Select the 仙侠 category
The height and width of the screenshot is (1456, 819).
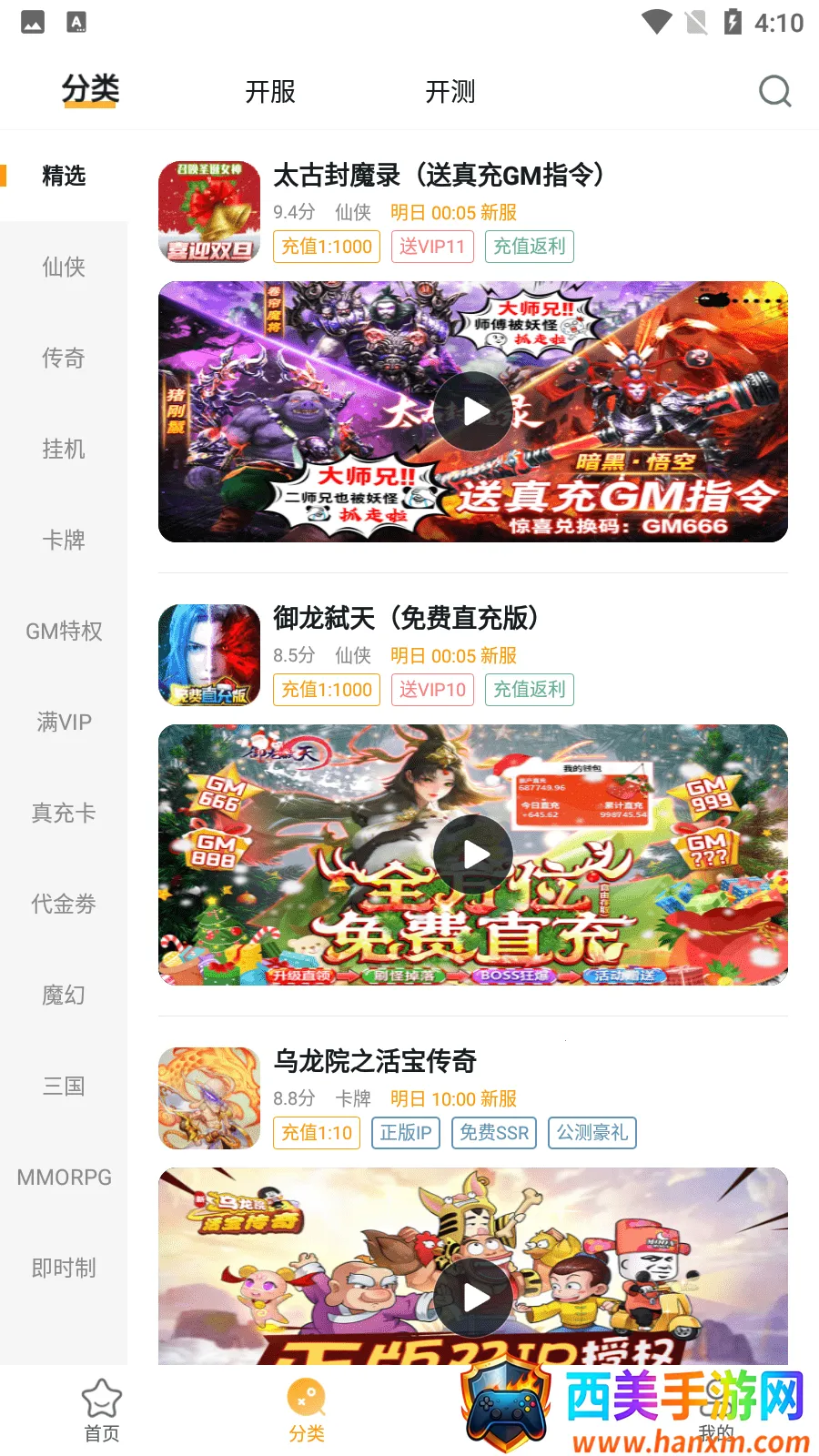tap(64, 267)
